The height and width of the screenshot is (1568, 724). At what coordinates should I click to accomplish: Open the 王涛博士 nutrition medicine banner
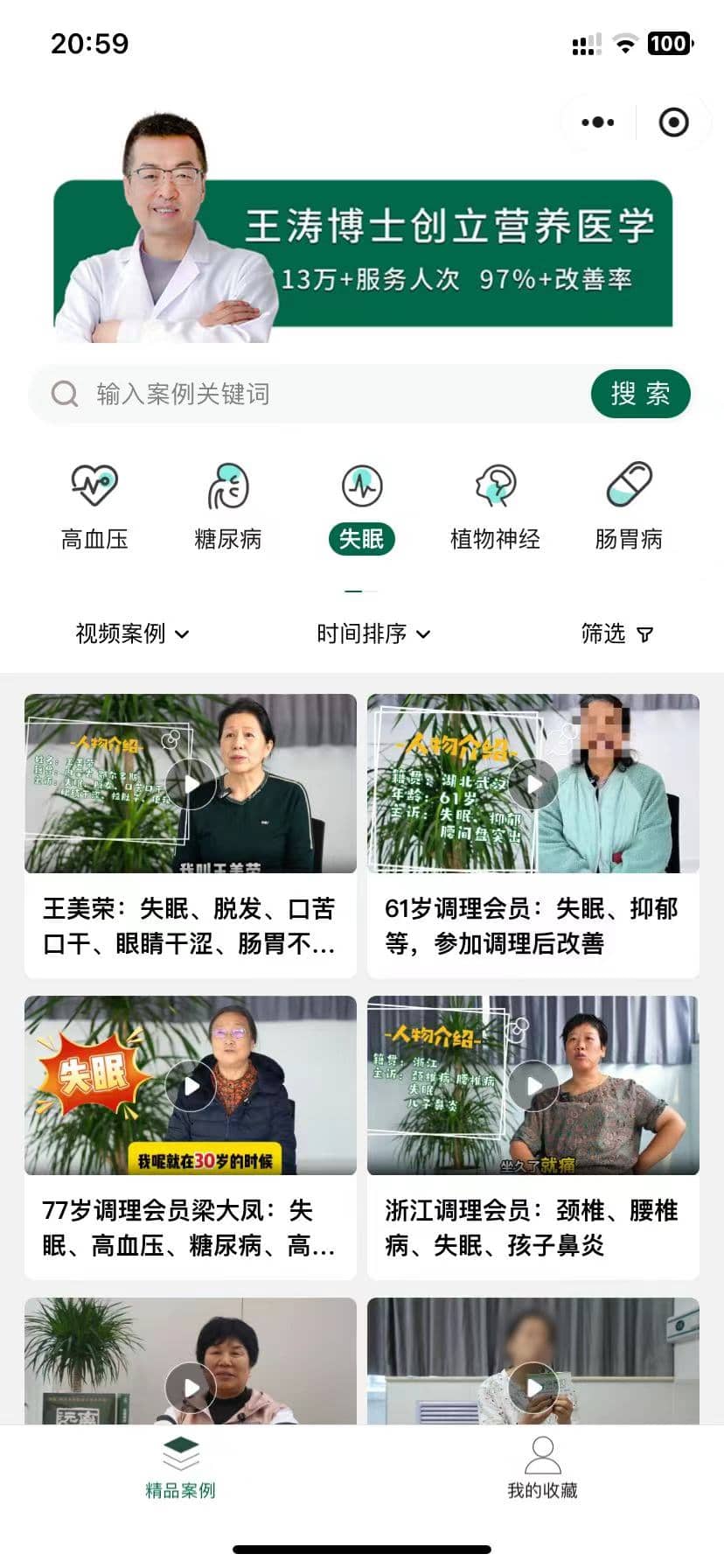click(x=362, y=254)
